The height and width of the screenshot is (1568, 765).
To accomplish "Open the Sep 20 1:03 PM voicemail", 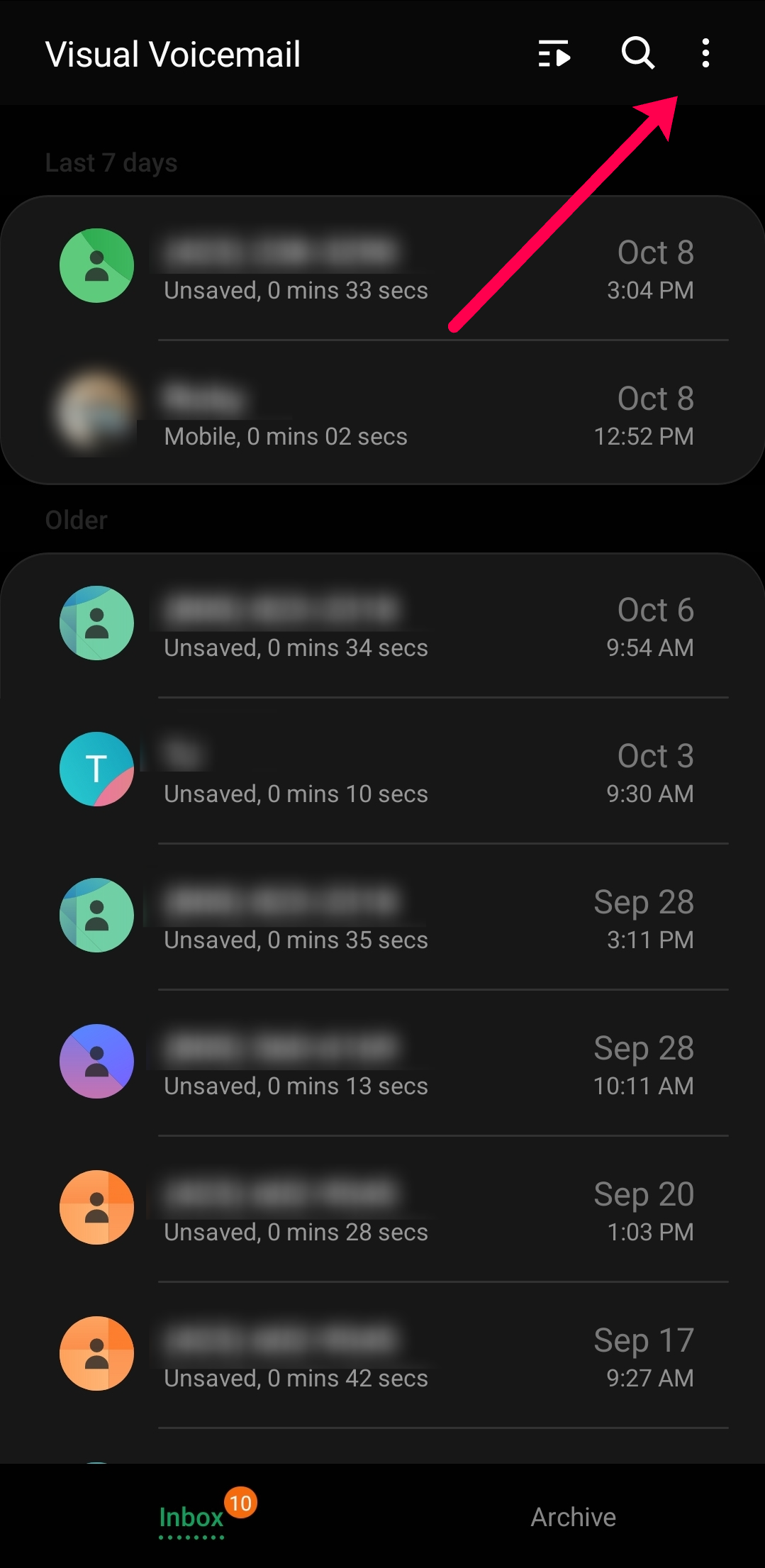I will (383, 1209).
